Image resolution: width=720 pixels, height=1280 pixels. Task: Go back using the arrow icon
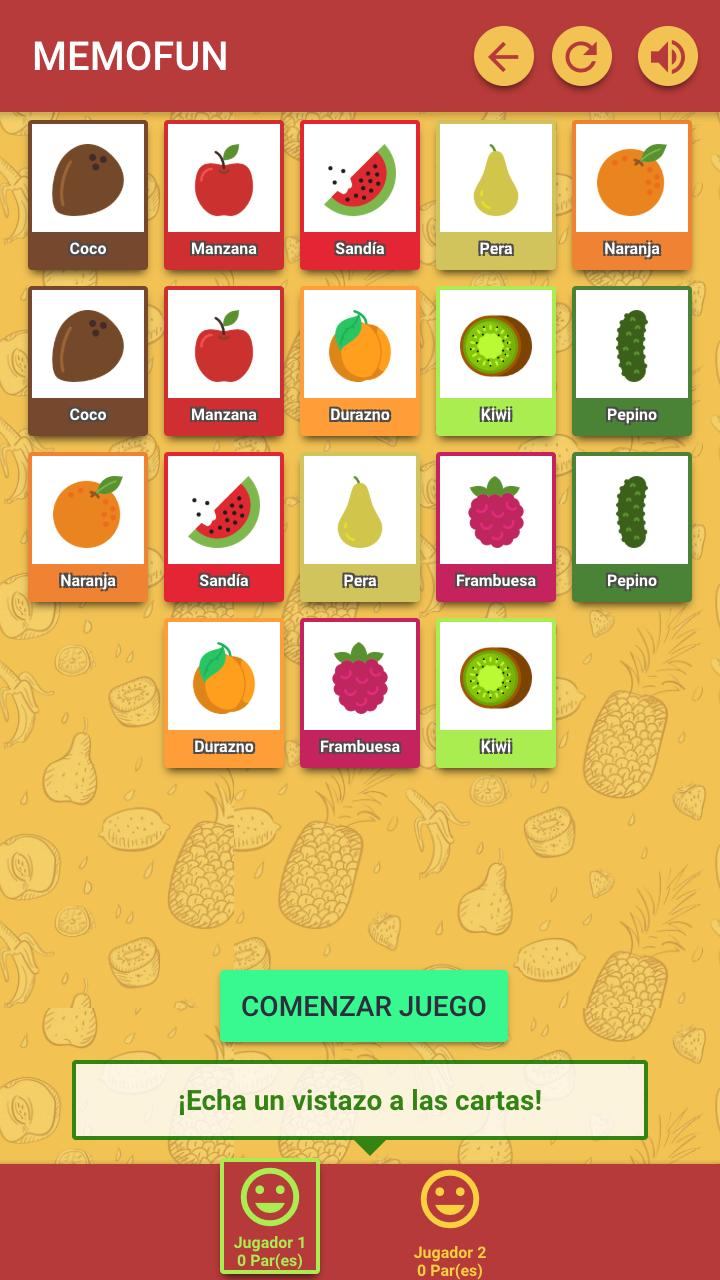point(503,57)
